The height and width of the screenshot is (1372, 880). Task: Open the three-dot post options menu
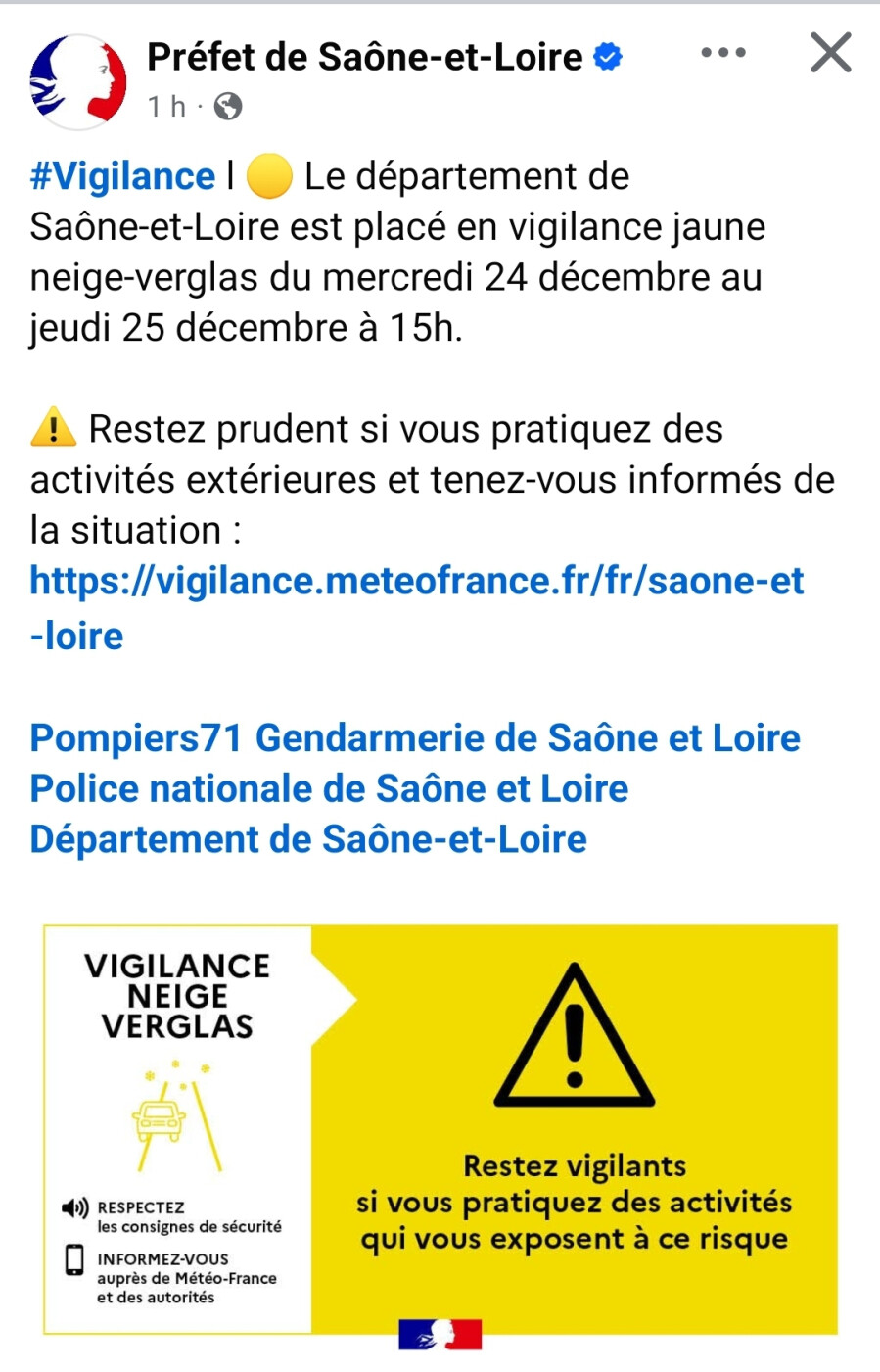(x=723, y=53)
